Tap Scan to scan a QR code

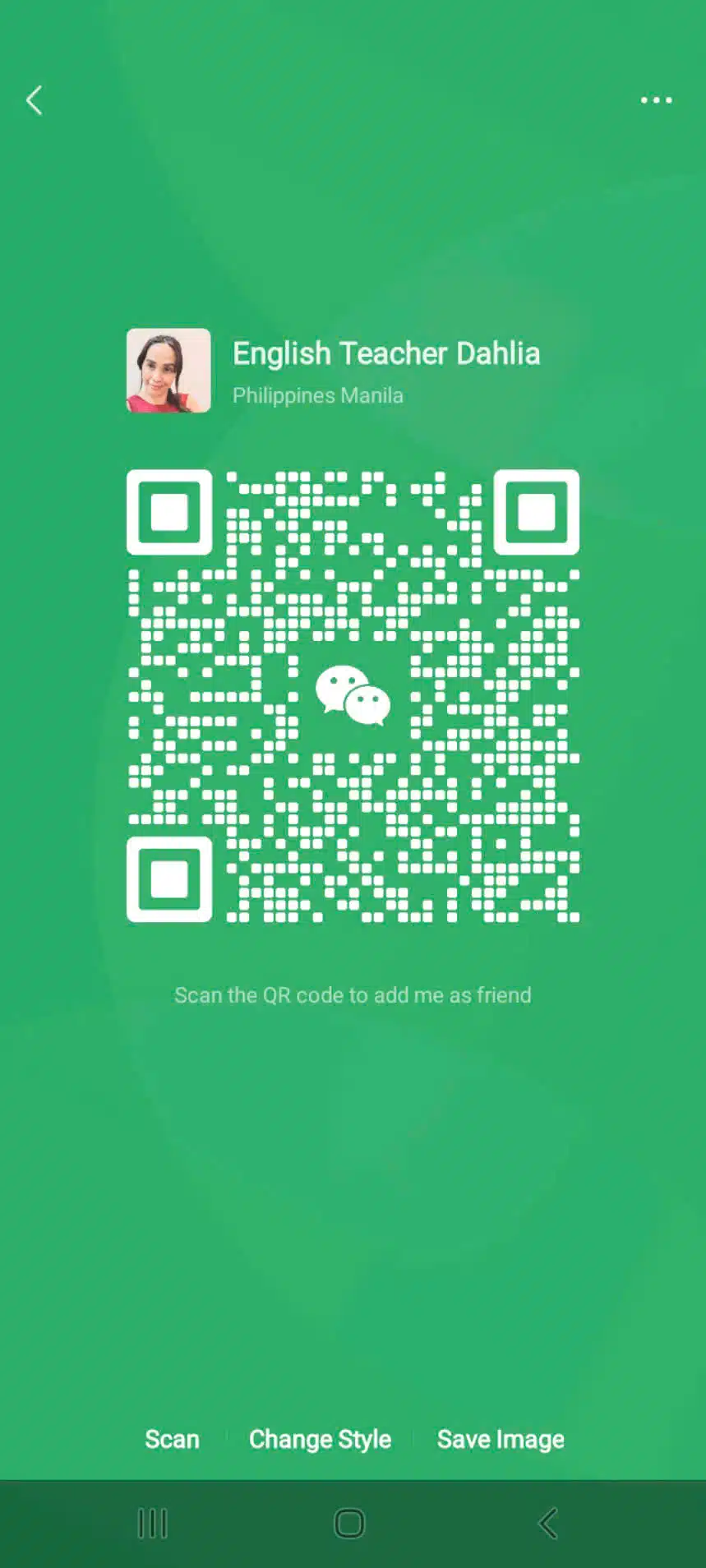pyautogui.click(x=172, y=1439)
